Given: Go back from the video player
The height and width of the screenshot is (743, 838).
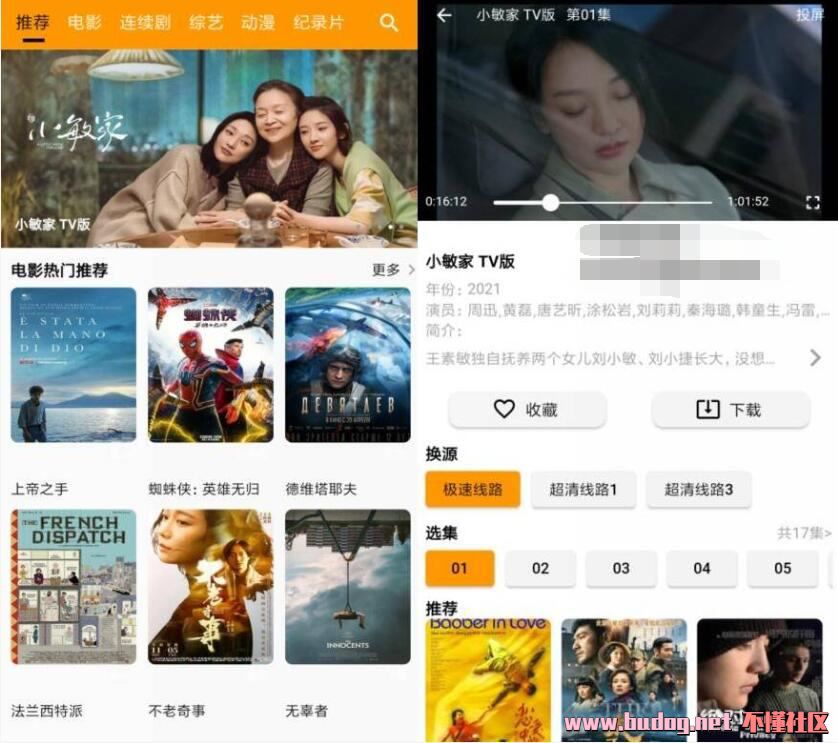Looking at the screenshot, I should [x=444, y=15].
